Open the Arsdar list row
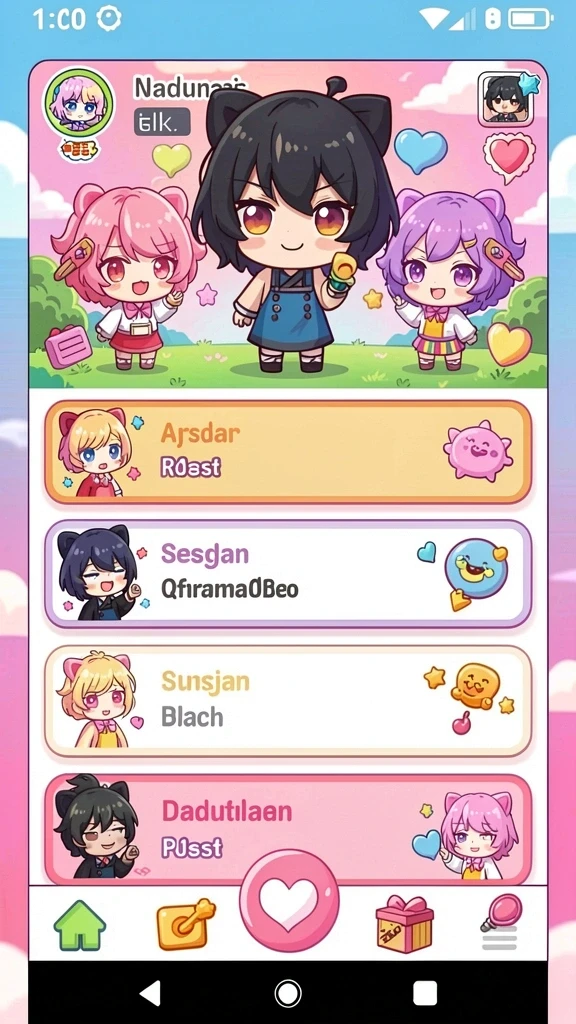Image resolution: width=576 pixels, height=1024 pixels. (288, 452)
